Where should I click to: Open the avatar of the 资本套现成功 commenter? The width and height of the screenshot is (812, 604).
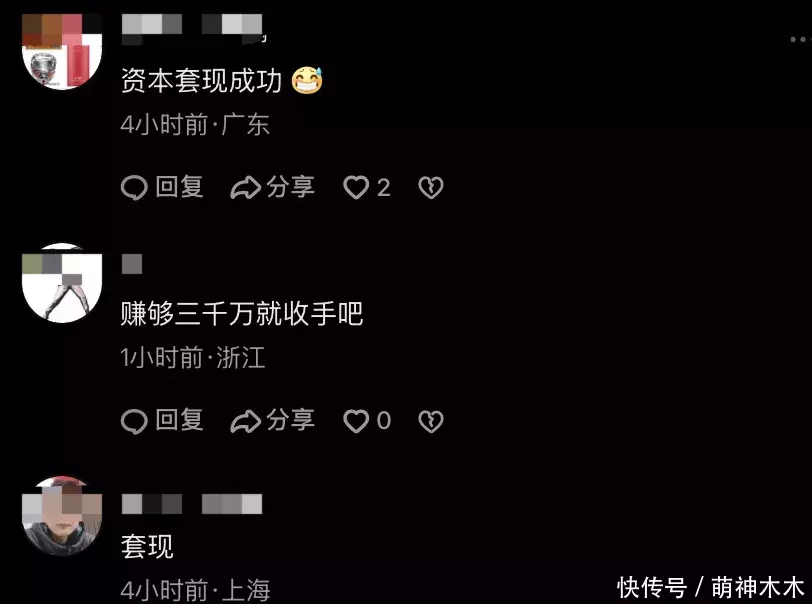(x=62, y=52)
